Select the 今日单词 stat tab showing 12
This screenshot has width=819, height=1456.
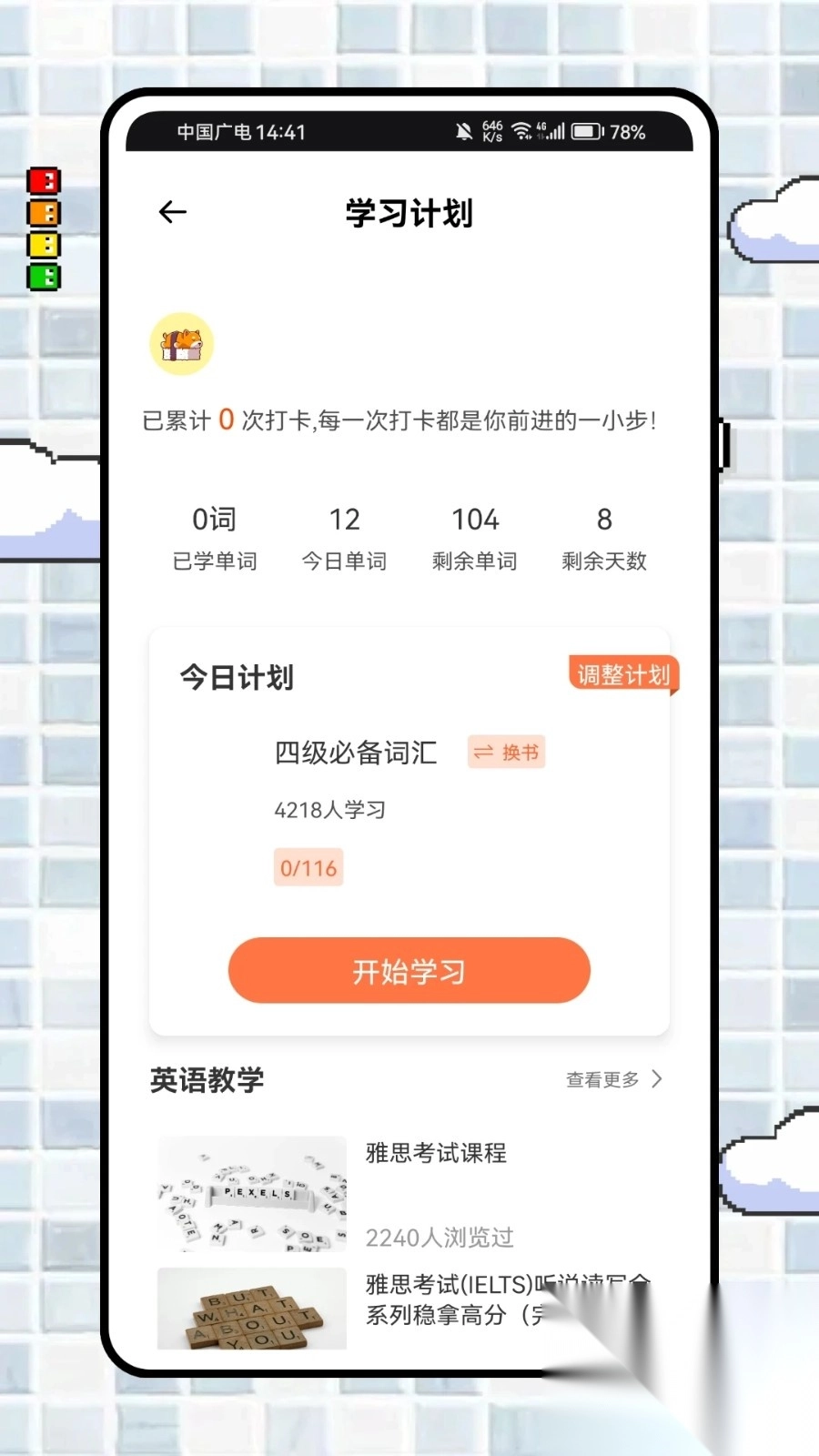(x=344, y=537)
